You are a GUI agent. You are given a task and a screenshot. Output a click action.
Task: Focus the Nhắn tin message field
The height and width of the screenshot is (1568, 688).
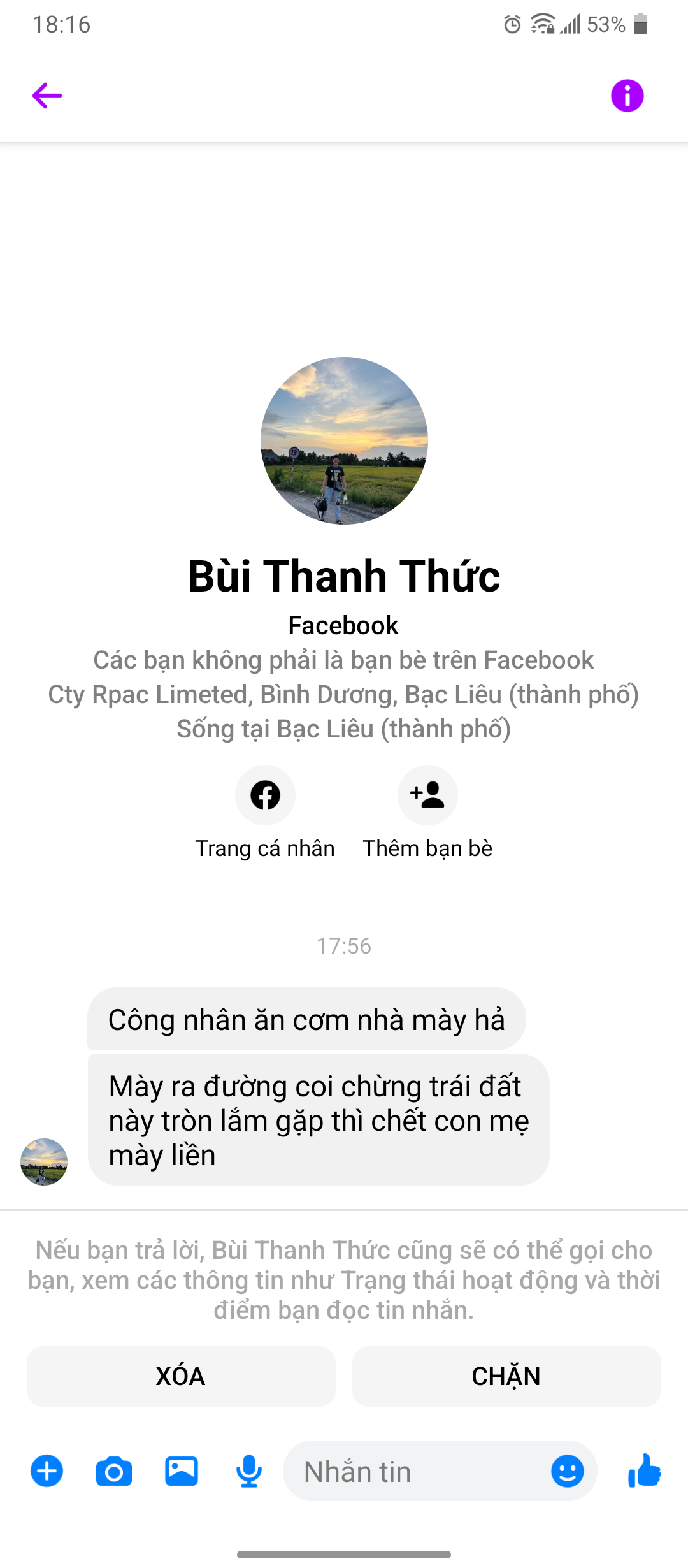(x=414, y=1471)
